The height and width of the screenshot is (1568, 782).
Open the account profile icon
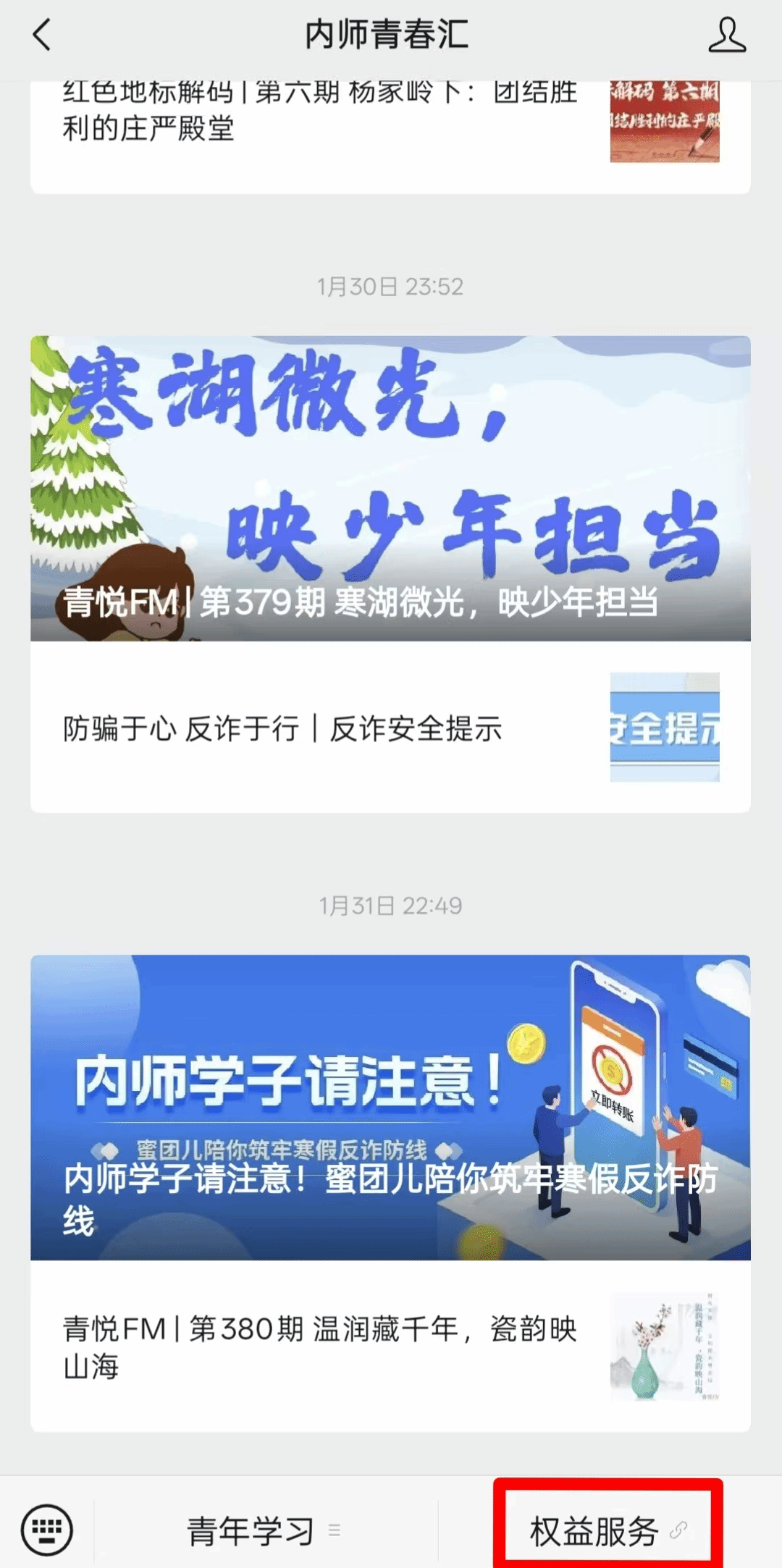click(726, 35)
